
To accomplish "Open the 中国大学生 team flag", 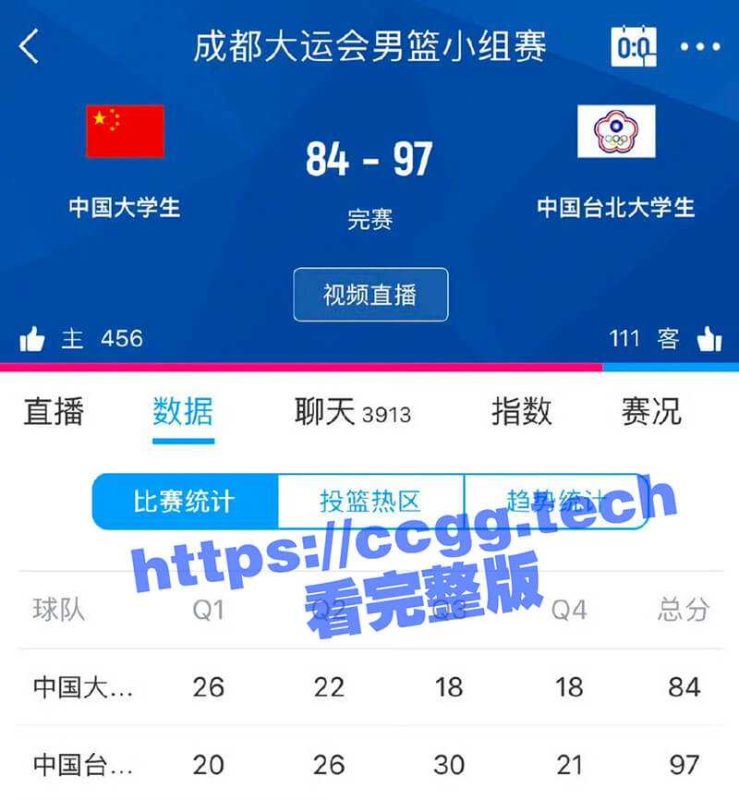I will tap(125, 132).
